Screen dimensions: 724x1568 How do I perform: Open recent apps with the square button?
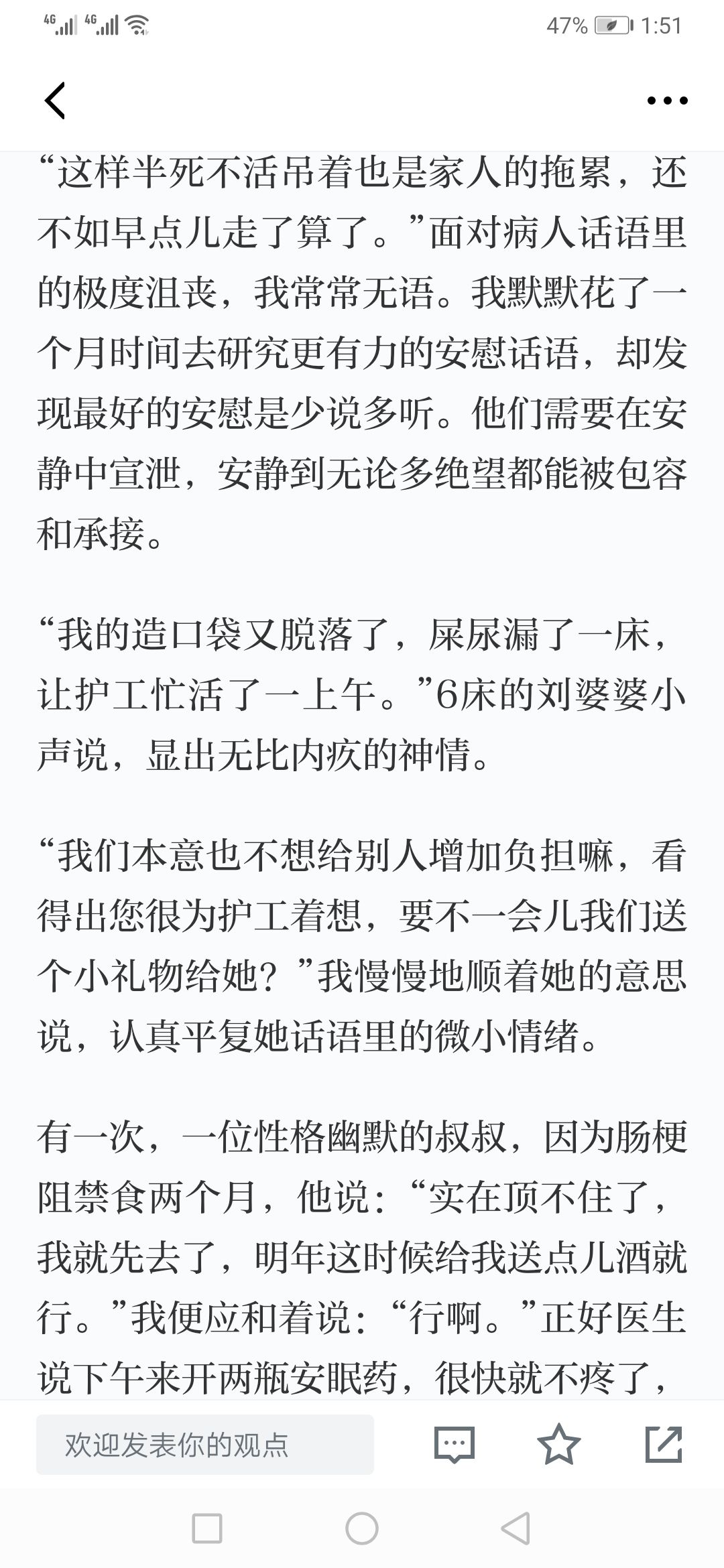(x=207, y=1528)
